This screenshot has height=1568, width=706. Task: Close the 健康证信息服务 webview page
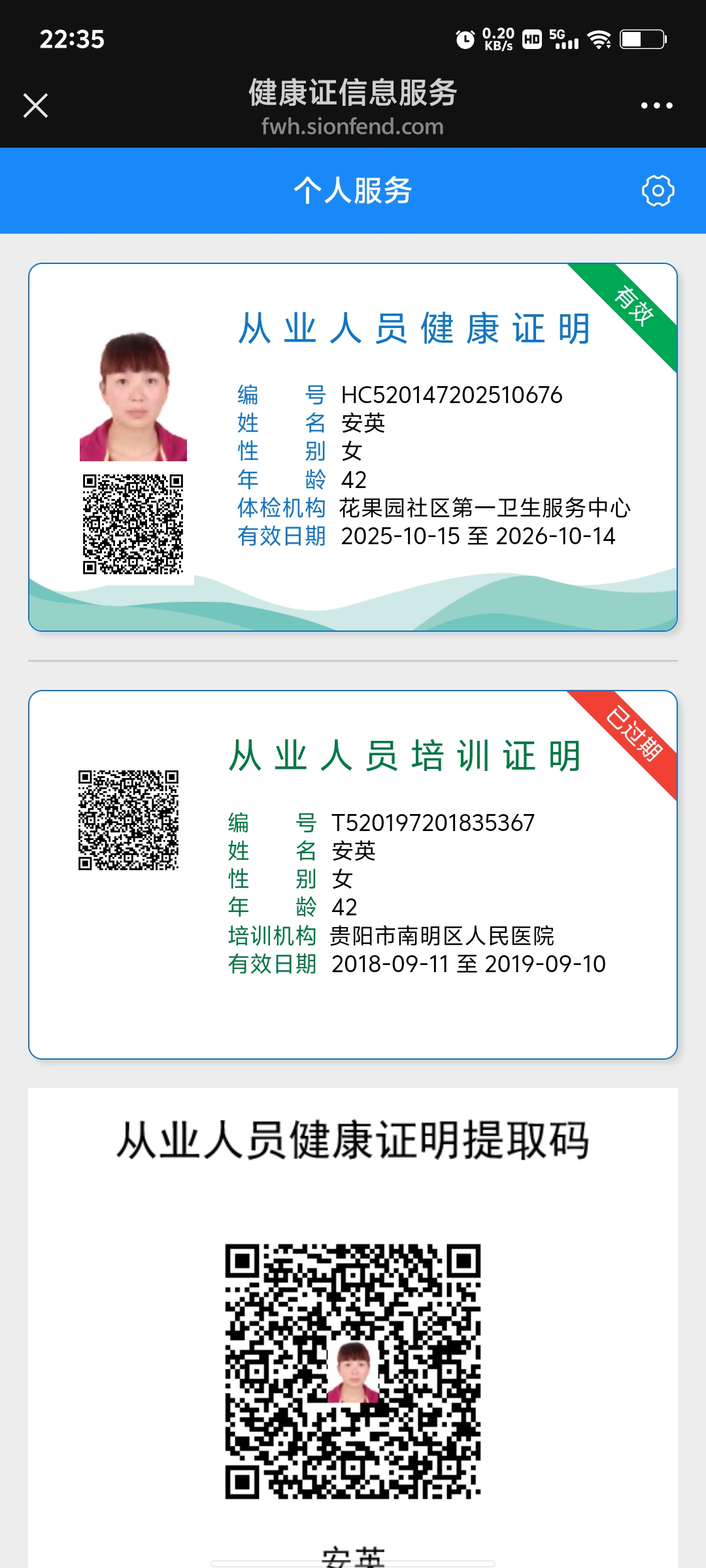pos(35,105)
